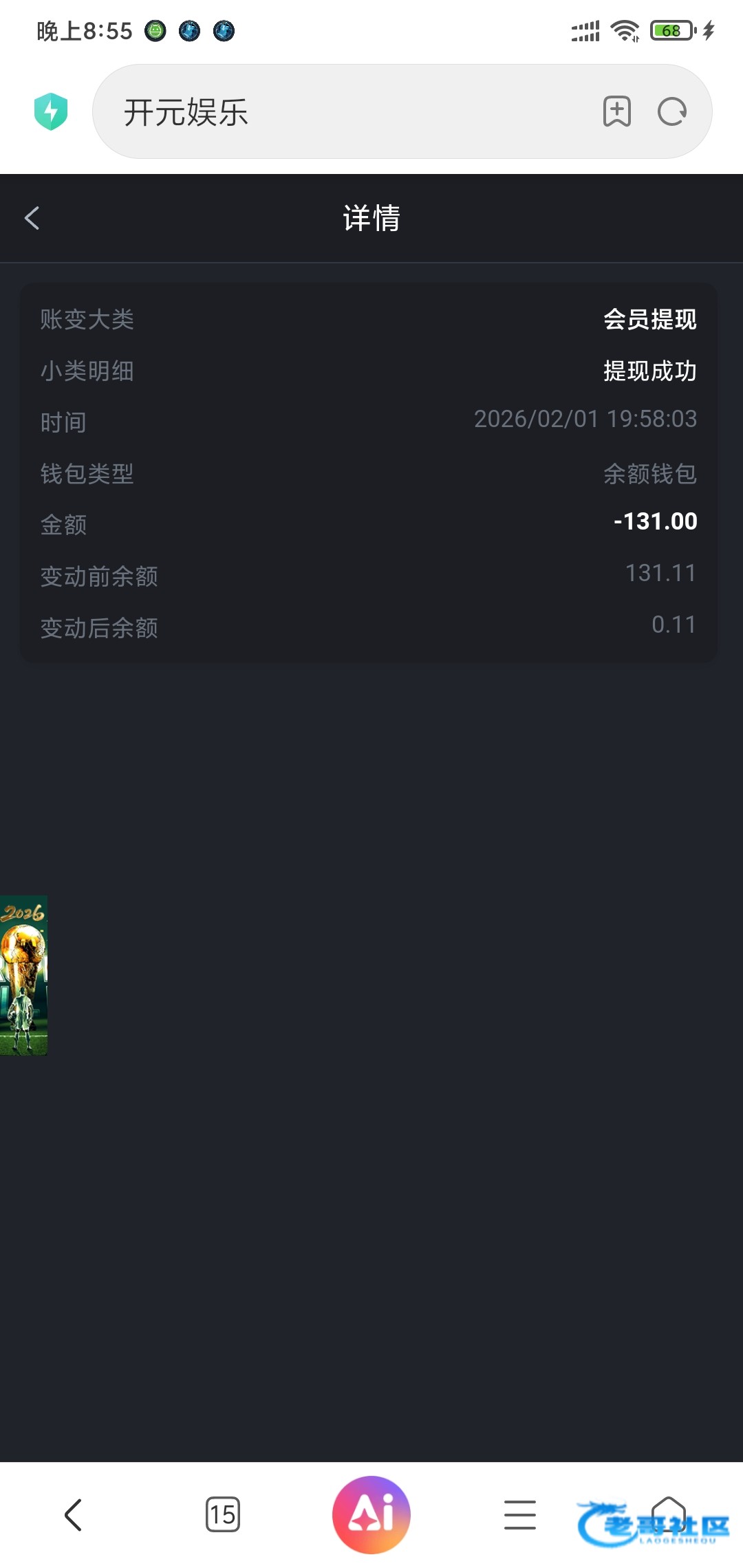743x1568 pixels.
Task: Launch the browser's Ai assistant
Action: click(371, 1515)
